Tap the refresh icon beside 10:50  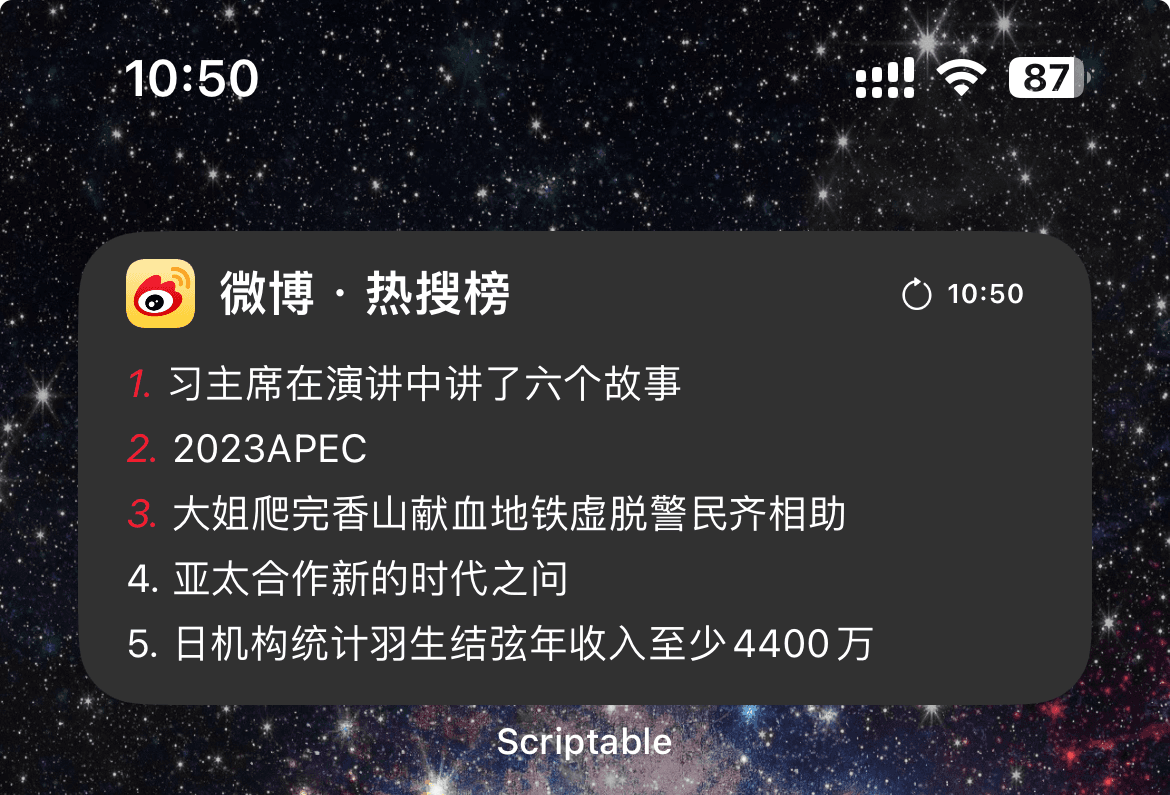pos(916,294)
